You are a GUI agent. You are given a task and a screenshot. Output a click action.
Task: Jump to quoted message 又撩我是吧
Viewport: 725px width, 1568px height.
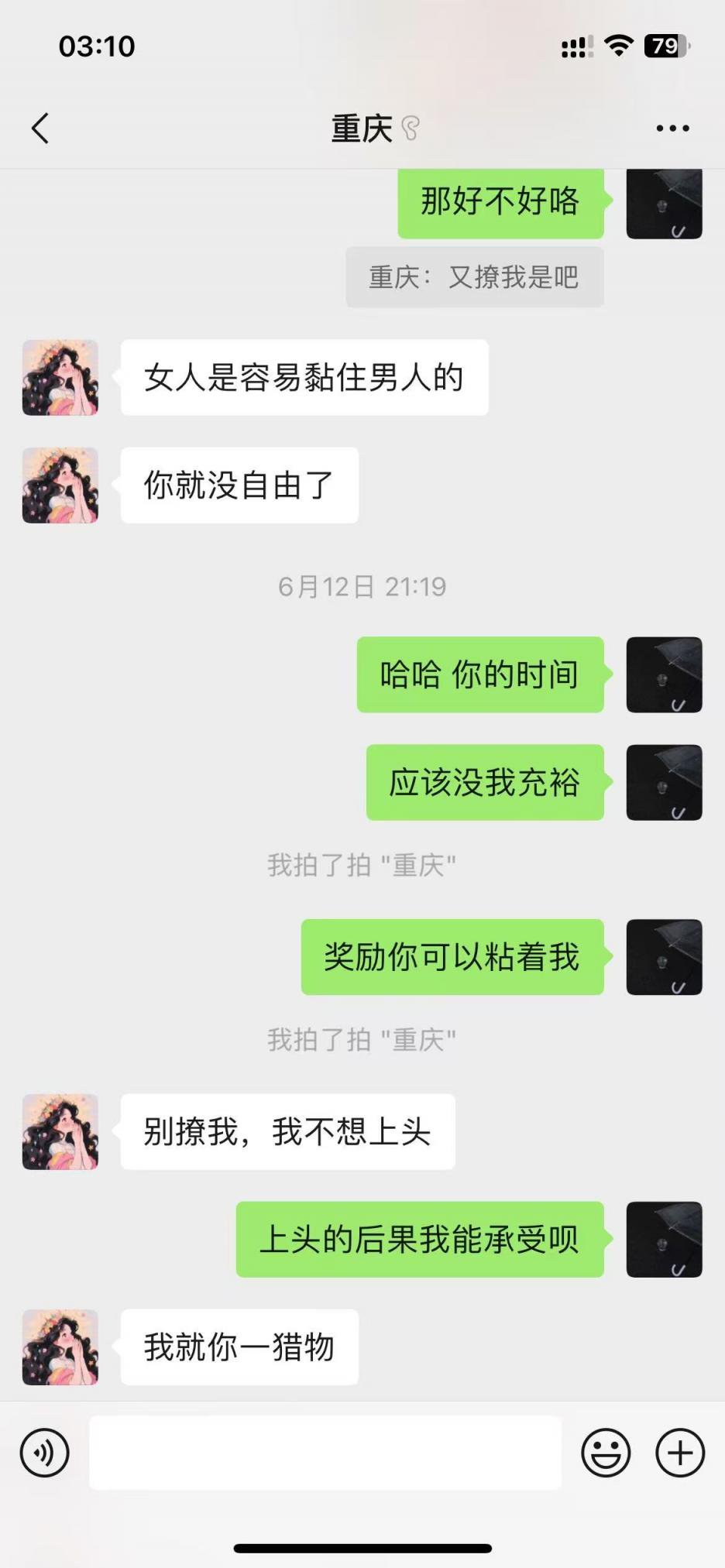(474, 277)
